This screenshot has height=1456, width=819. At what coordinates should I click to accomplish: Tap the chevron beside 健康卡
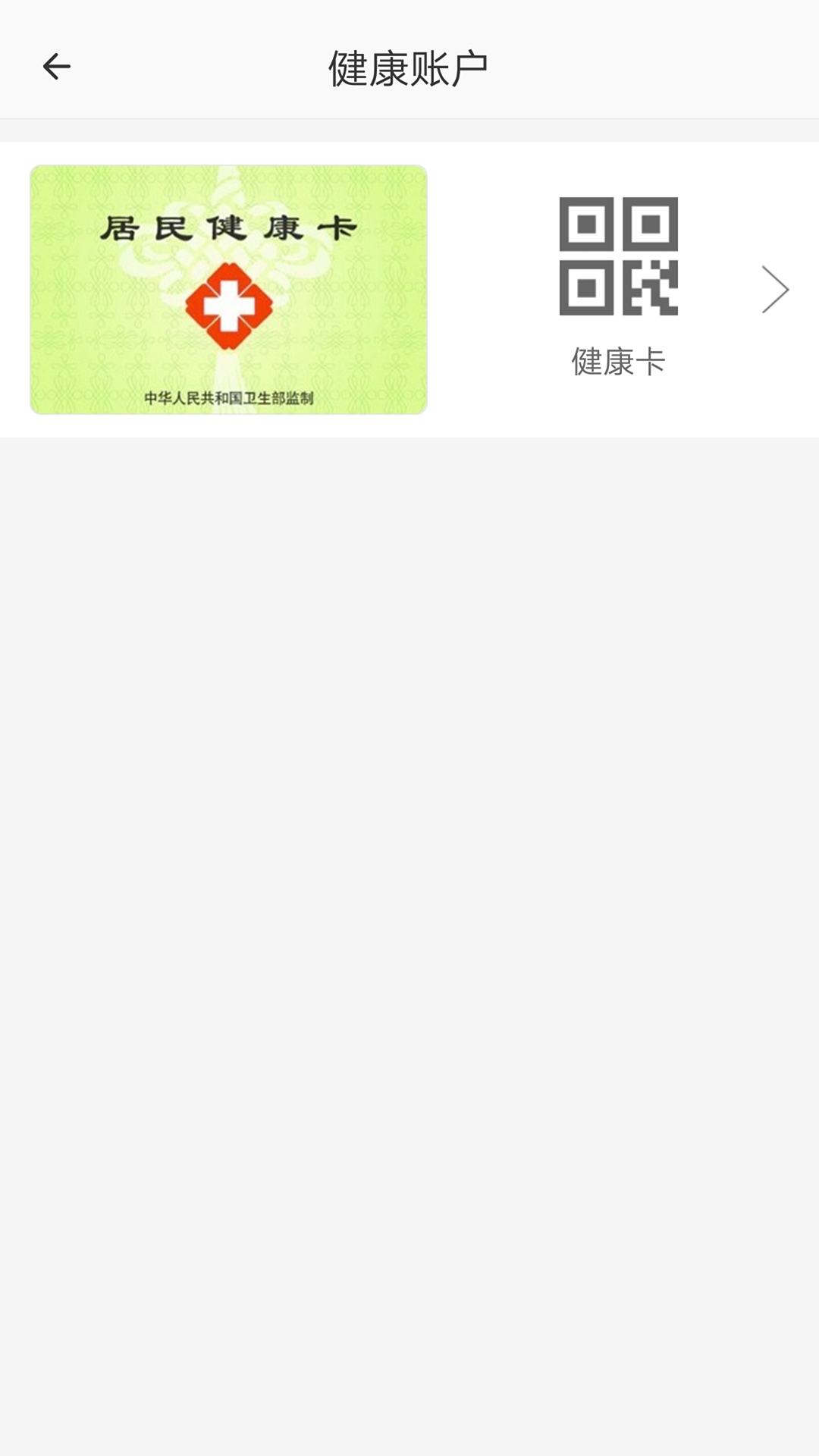tap(775, 290)
